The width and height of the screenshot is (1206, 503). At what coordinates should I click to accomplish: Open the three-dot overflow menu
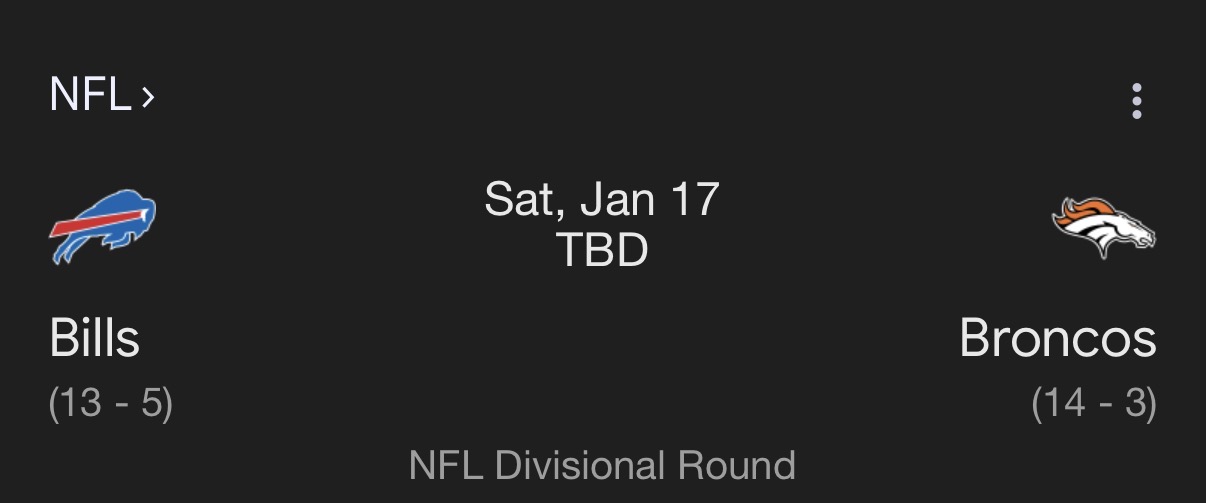1136,101
